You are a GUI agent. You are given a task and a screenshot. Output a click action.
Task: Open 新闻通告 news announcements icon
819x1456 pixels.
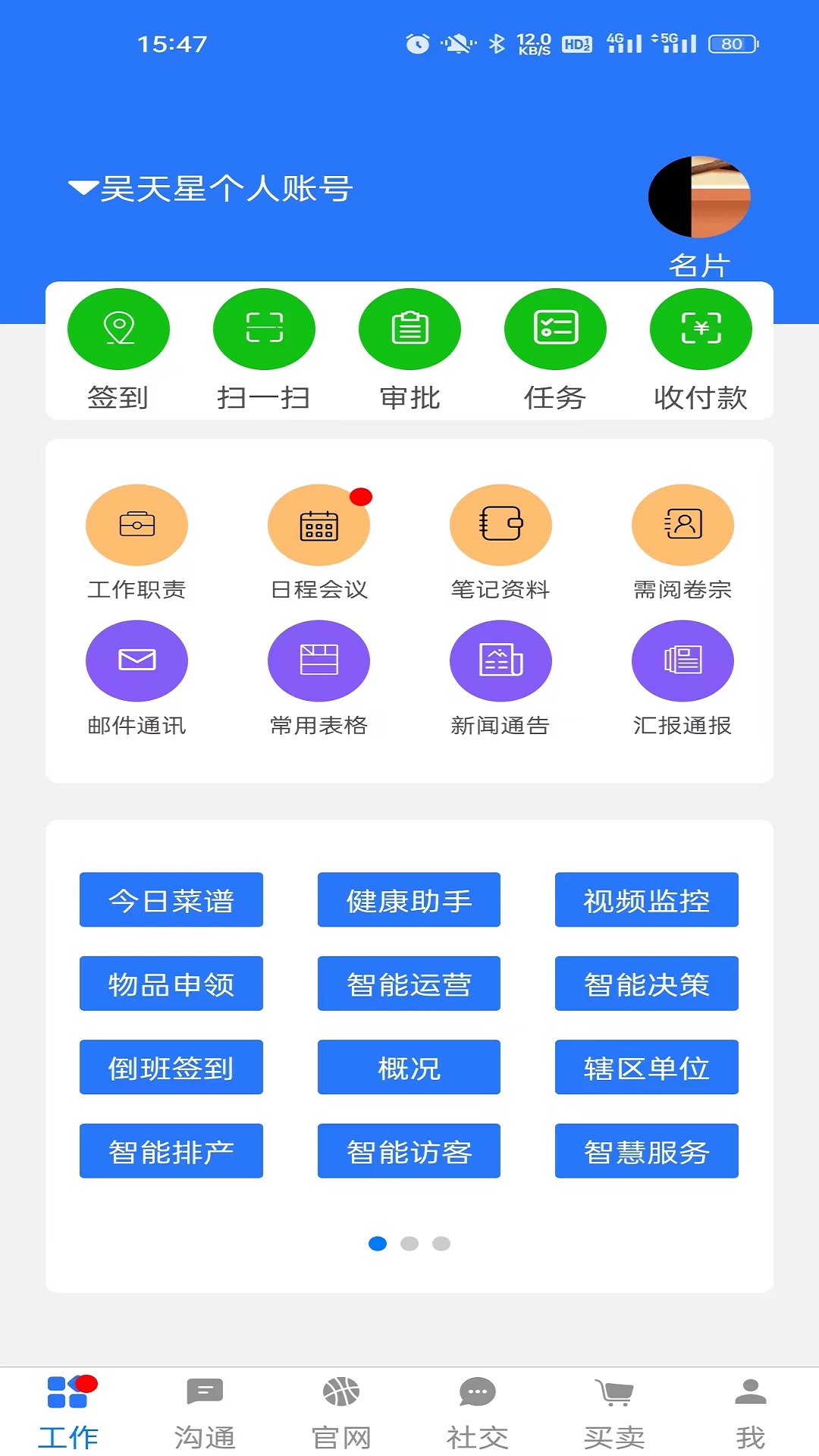point(500,660)
